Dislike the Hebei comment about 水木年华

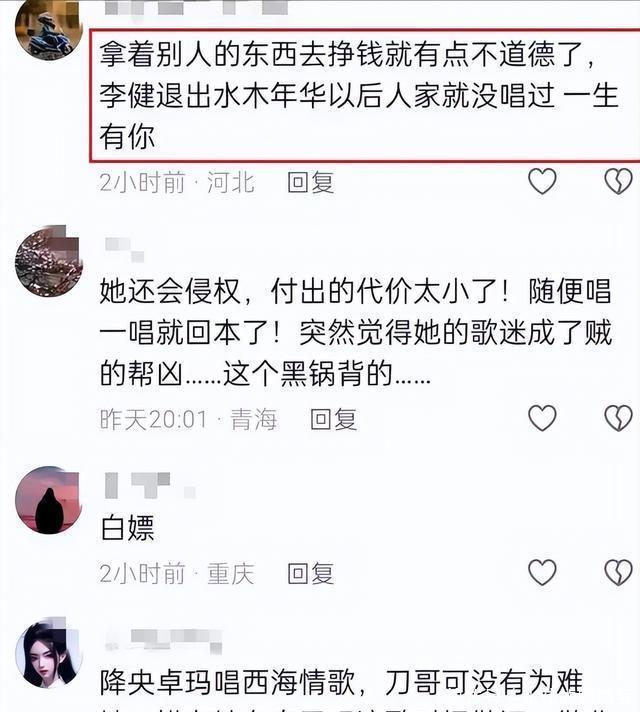pos(618,181)
